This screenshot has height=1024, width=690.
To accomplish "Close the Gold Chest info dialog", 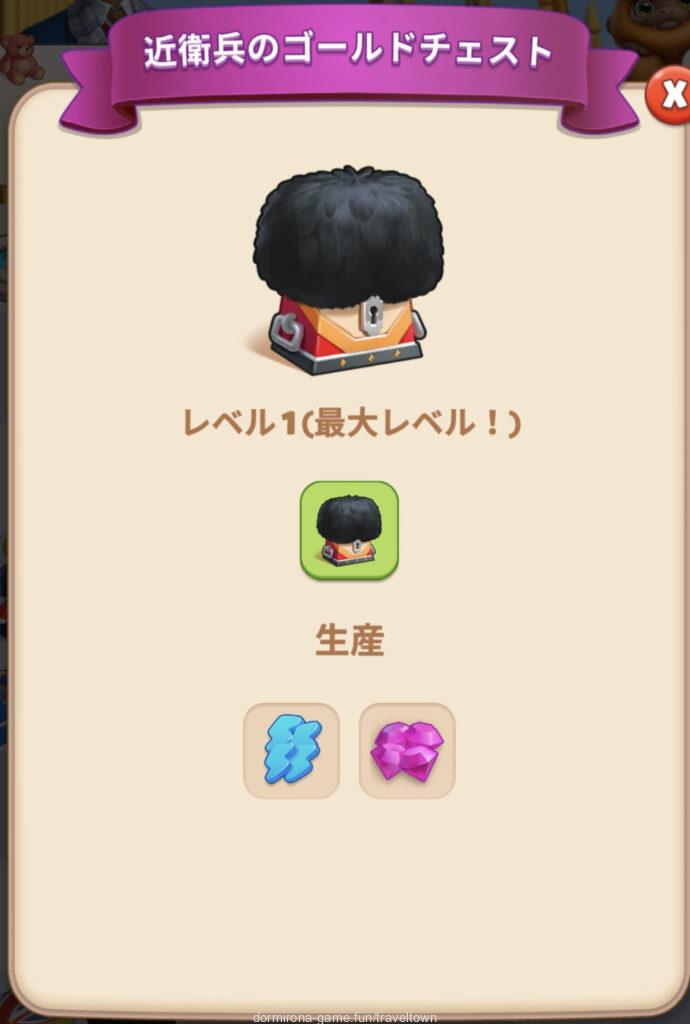I will pos(672,95).
